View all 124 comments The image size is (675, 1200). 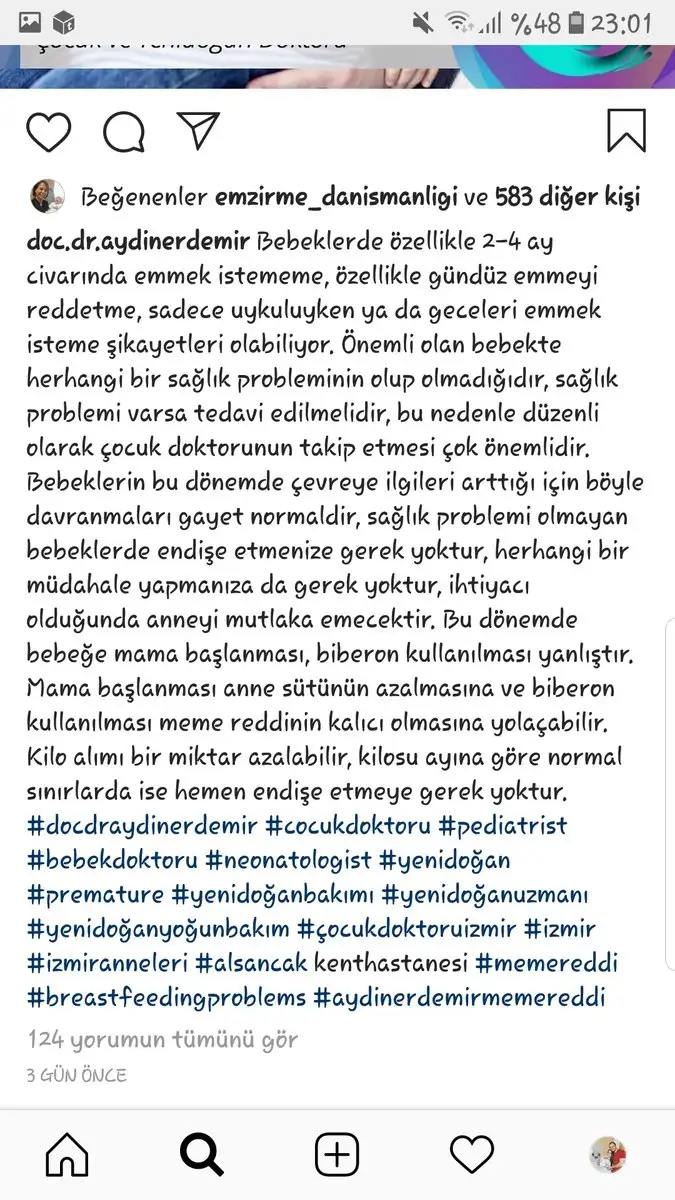click(x=162, y=1040)
